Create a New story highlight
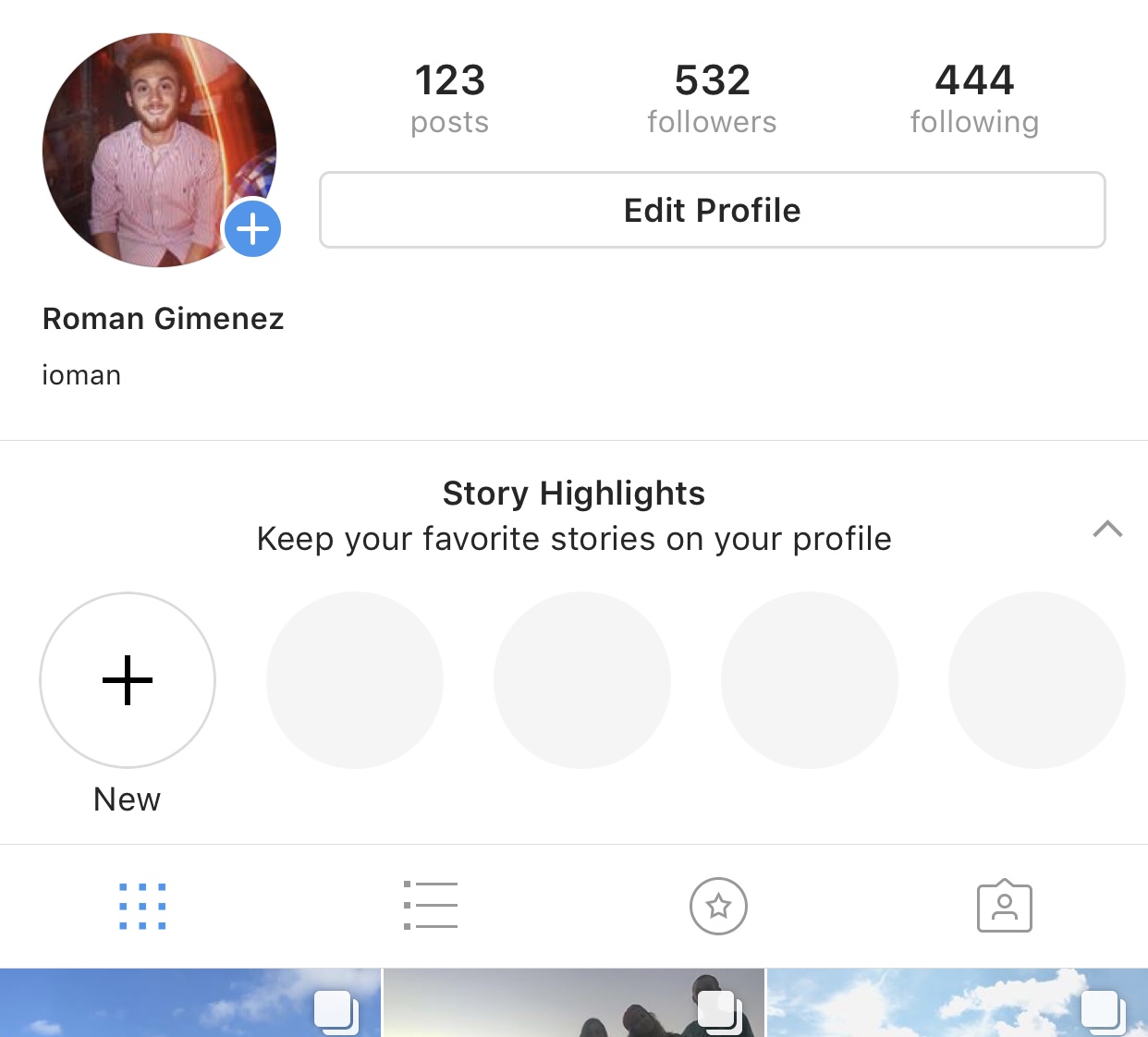The height and width of the screenshot is (1037, 1148). tap(128, 681)
